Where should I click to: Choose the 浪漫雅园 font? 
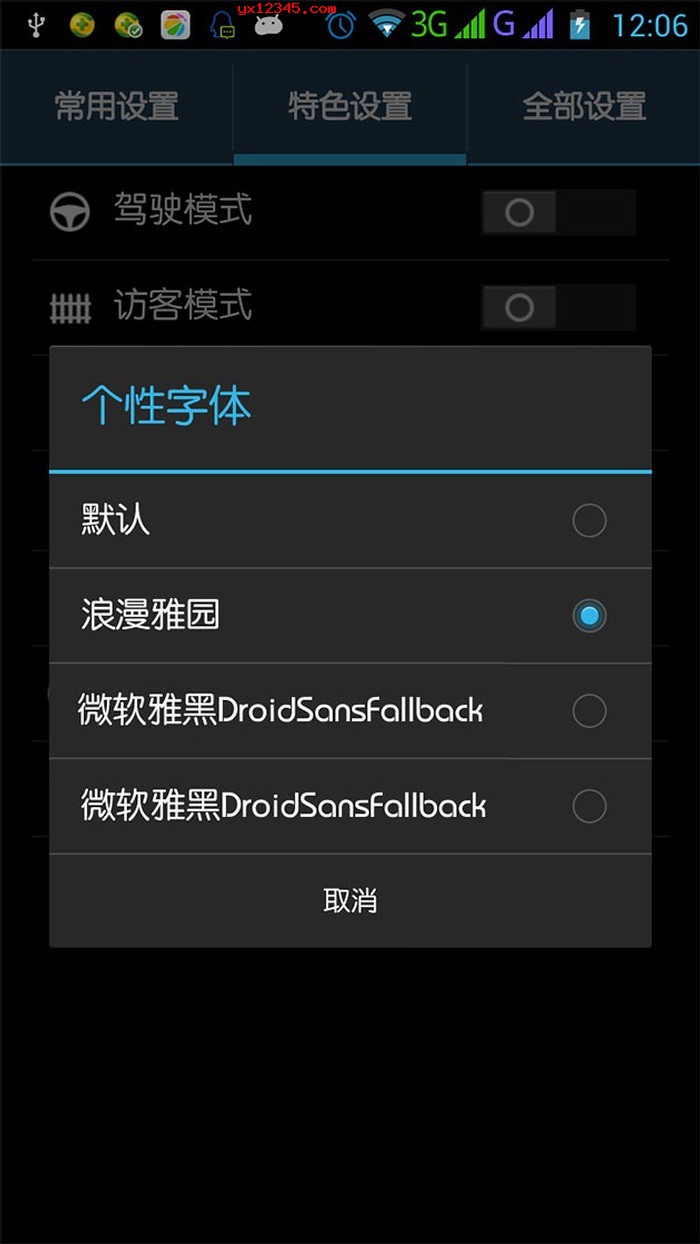(x=350, y=615)
